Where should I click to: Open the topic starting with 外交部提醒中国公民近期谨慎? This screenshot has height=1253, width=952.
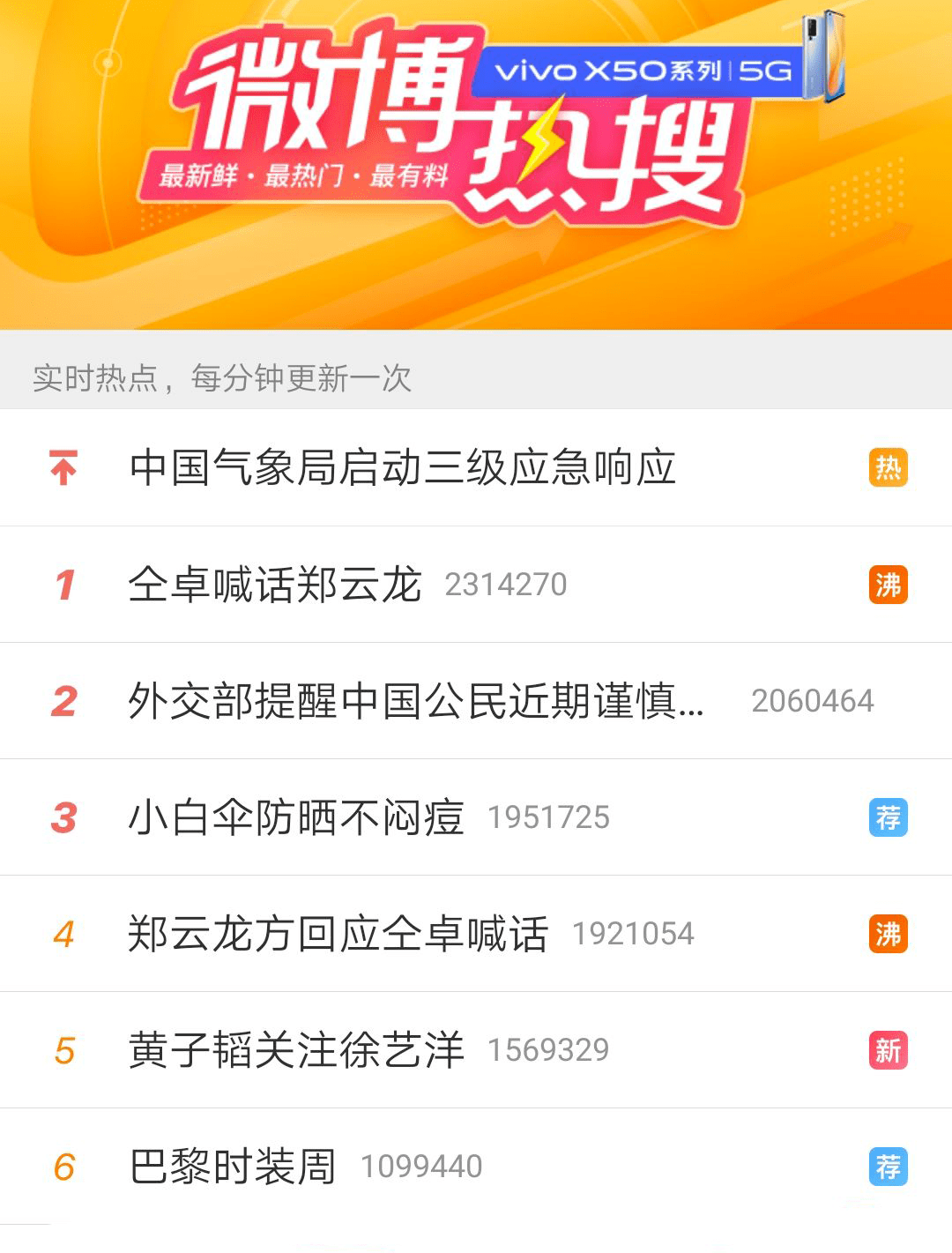(x=416, y=701)
